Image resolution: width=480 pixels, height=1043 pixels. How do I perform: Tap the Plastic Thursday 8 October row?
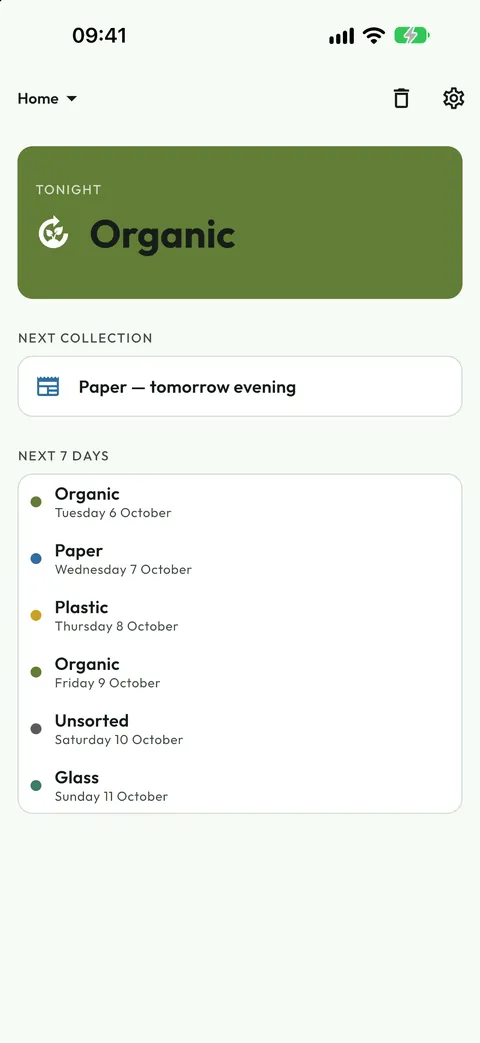pos(240,616)
